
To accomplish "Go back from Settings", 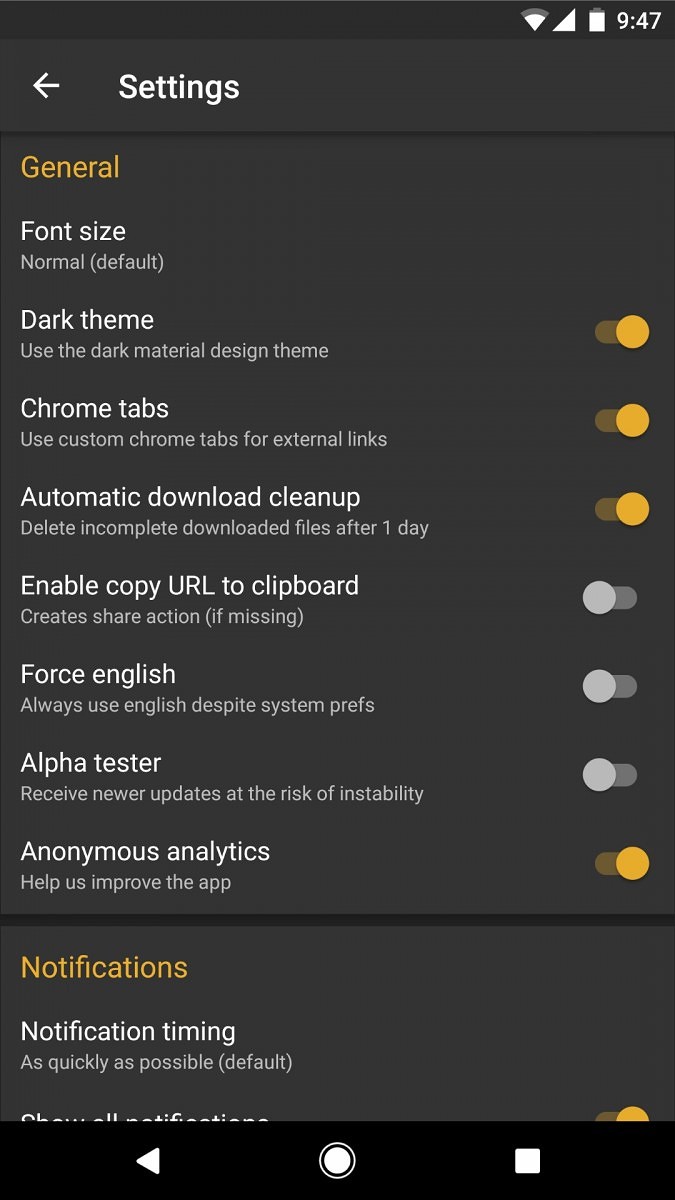I will pyautogui.click(x=46, y=86).
